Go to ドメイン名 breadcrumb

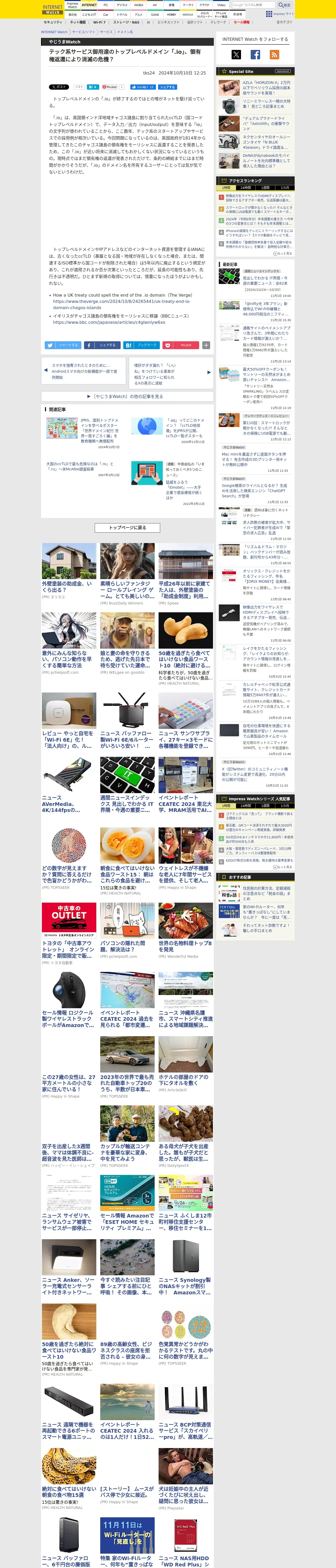pos(125,32)
